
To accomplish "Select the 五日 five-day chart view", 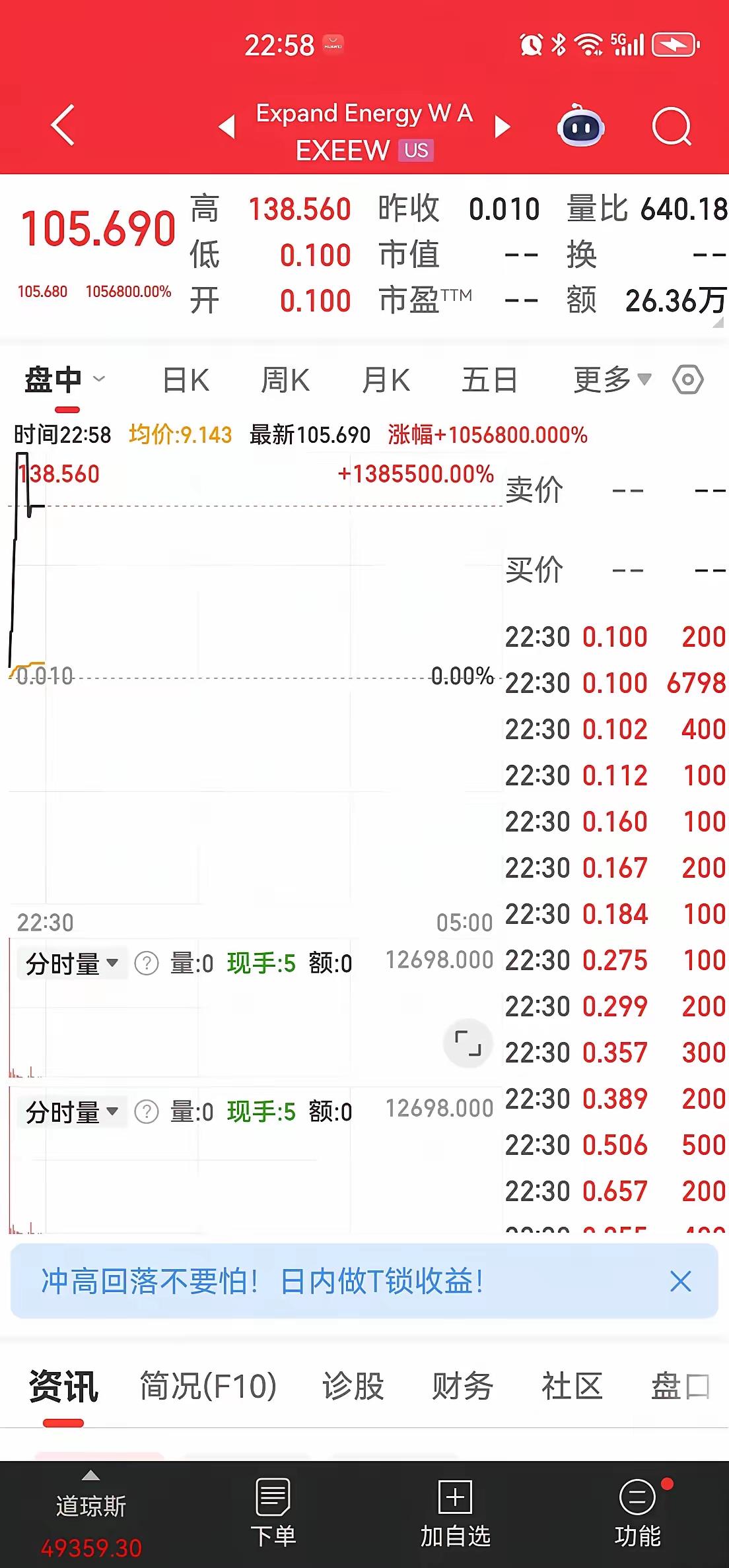I will [x=489, y=379].
